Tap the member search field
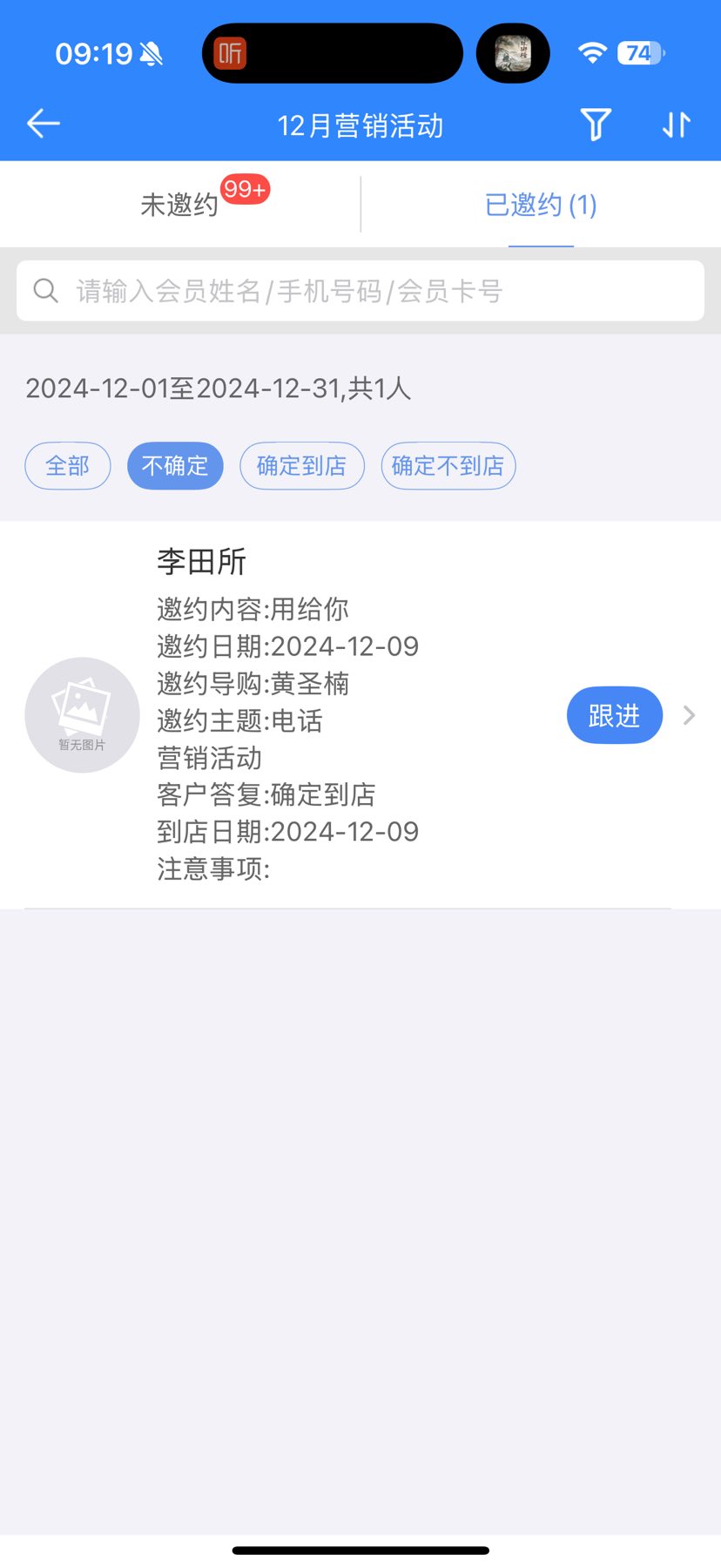This screenshot has height=1568, width=721. pyautogui.click(x=360, y=291)
